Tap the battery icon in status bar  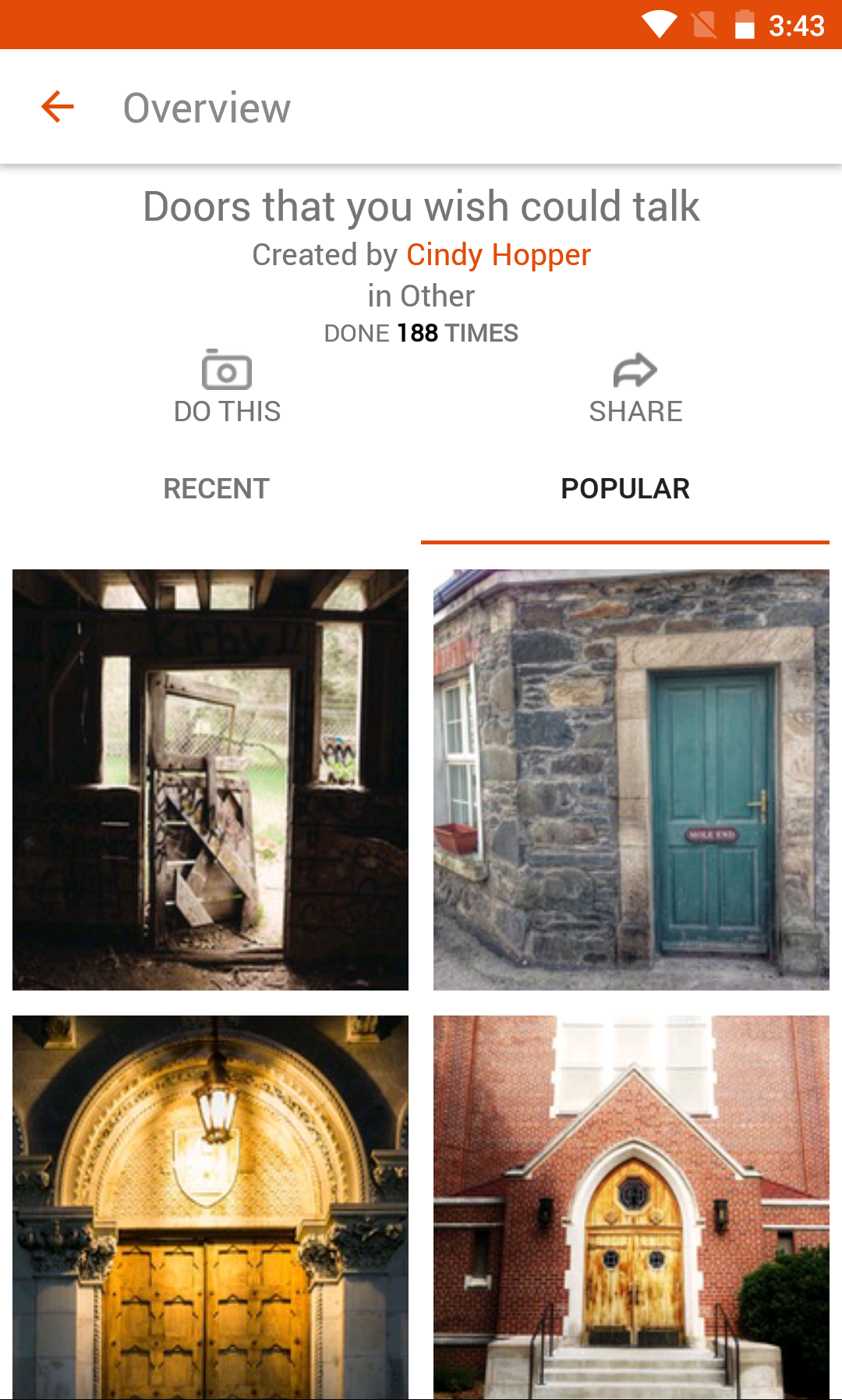(745, 25)
